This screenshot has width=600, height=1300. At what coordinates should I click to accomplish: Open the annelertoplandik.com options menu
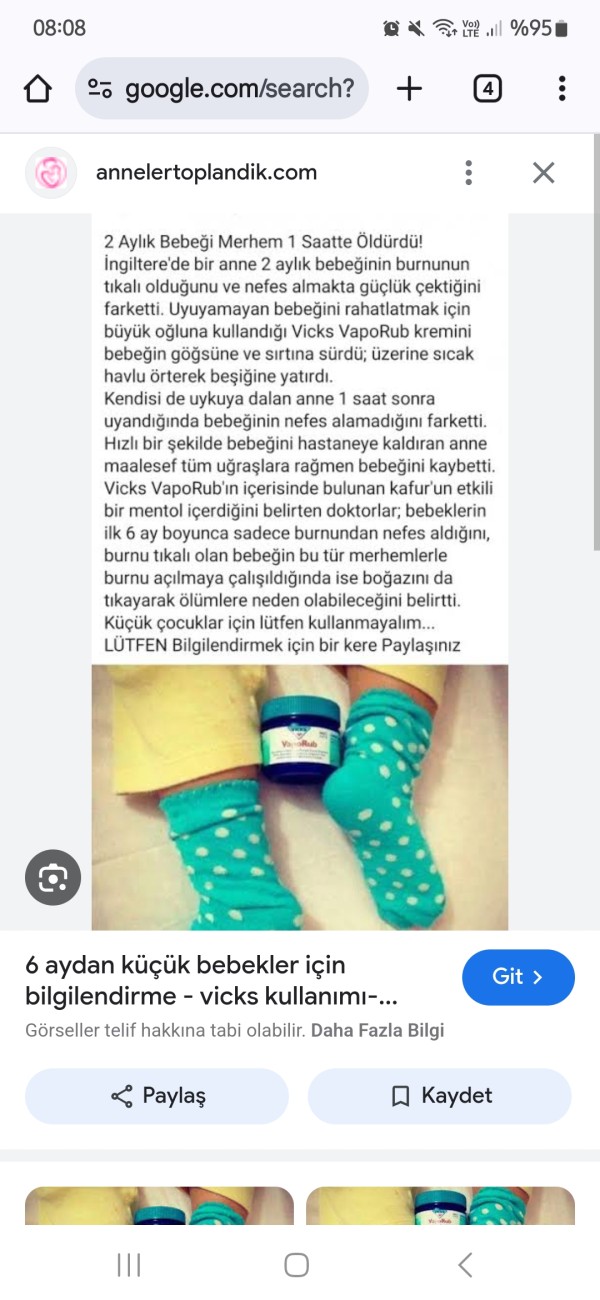click(x=468, y=173)
